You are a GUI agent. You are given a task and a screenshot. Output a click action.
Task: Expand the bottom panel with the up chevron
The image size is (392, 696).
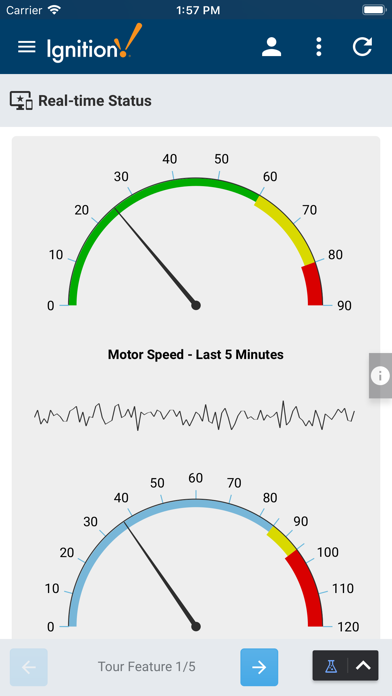pyautogui.click(x=363, y=665)
